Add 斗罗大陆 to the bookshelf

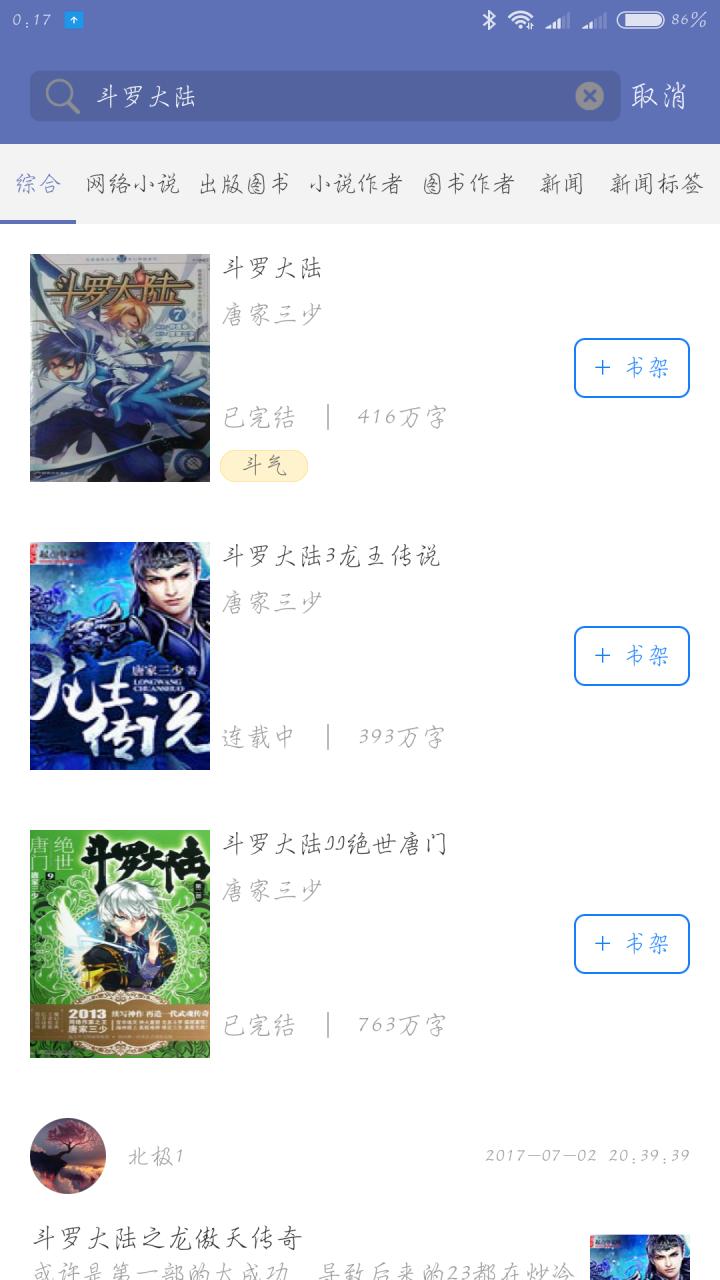point(631,368)
